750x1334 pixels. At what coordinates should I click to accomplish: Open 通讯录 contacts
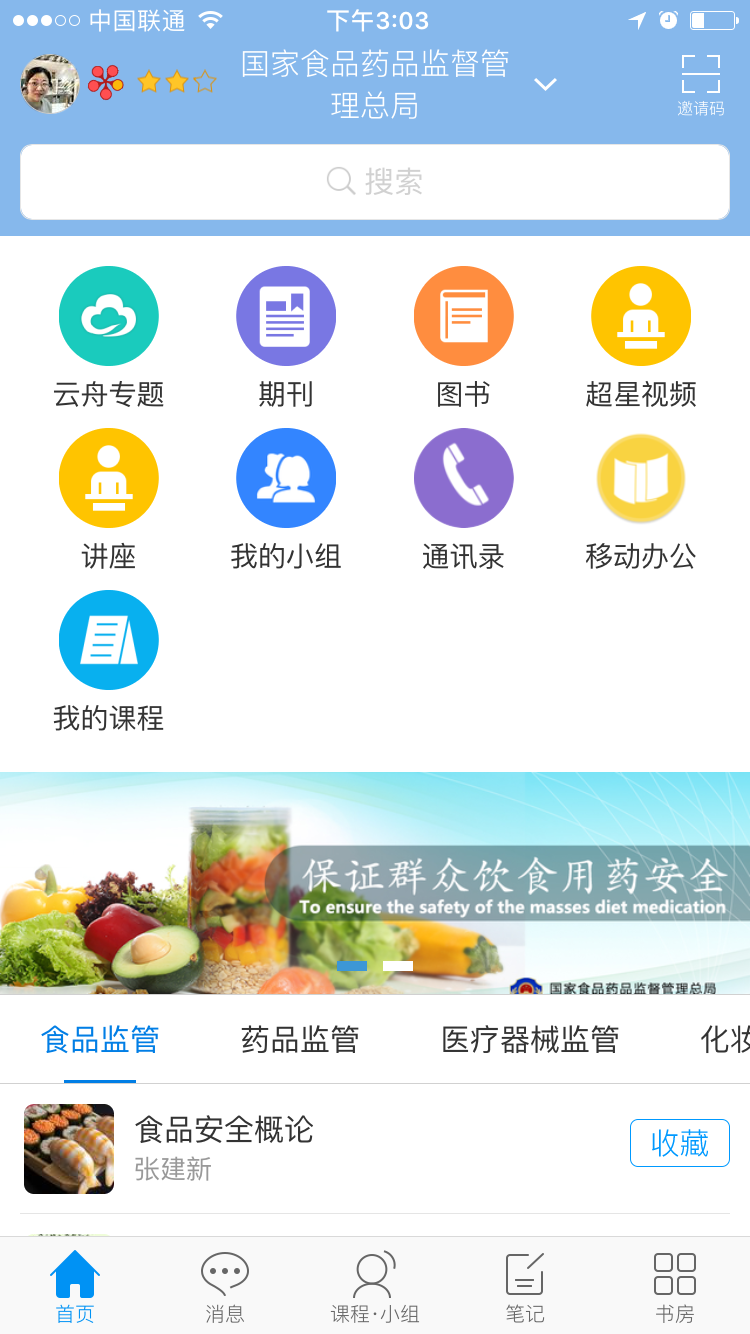click(463, 479)
